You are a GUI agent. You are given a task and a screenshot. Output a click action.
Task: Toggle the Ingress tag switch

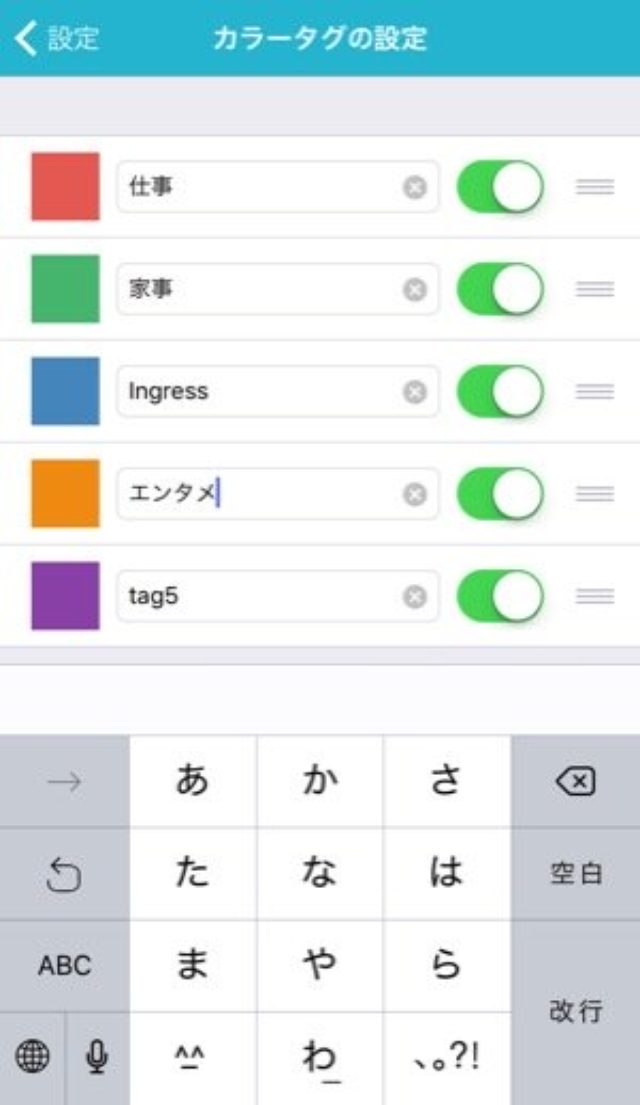click(500, 391)
